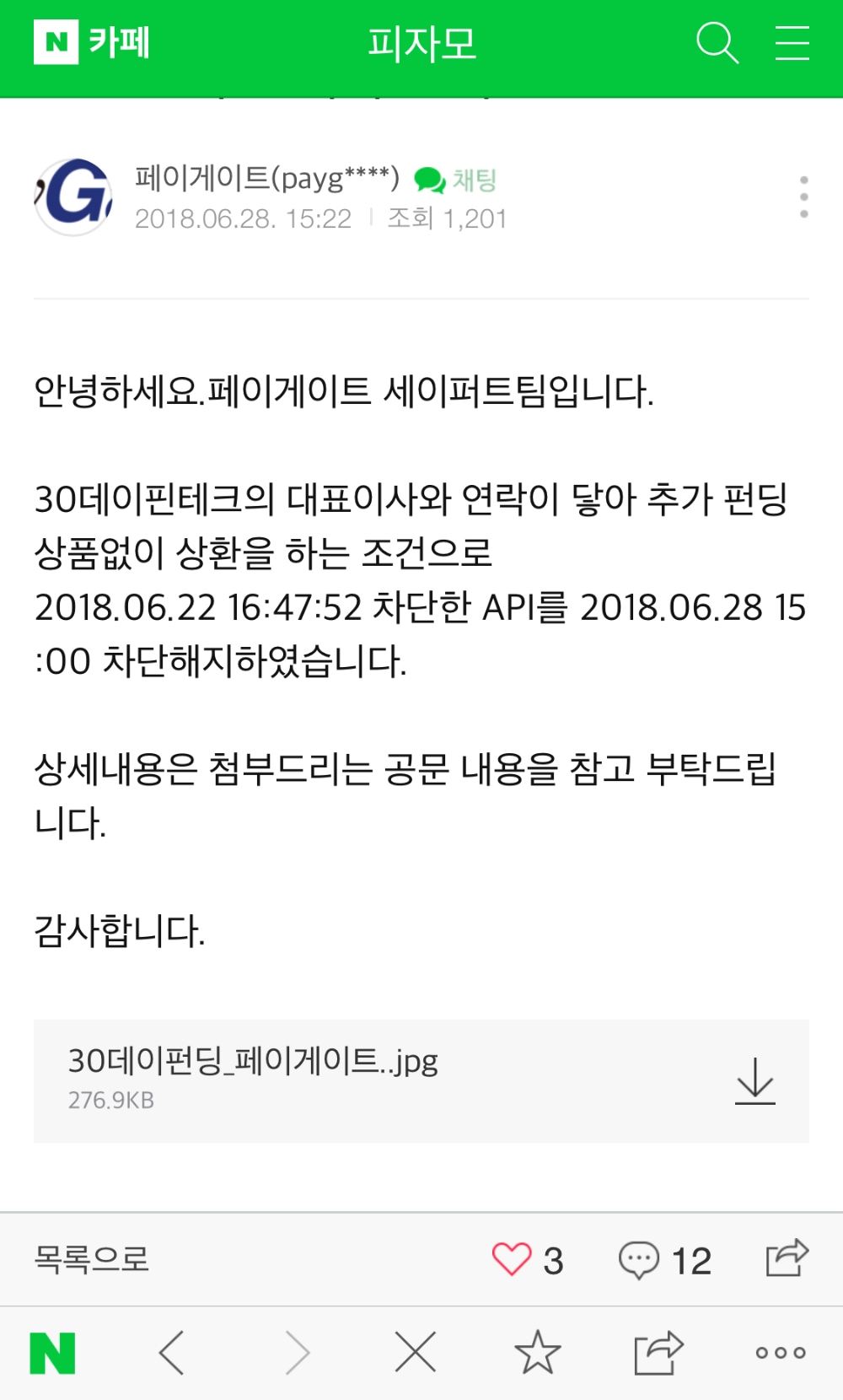Tap the author's profile picture
The width and height of the screenshot is (843, 1400).
(x=74, y=196)
